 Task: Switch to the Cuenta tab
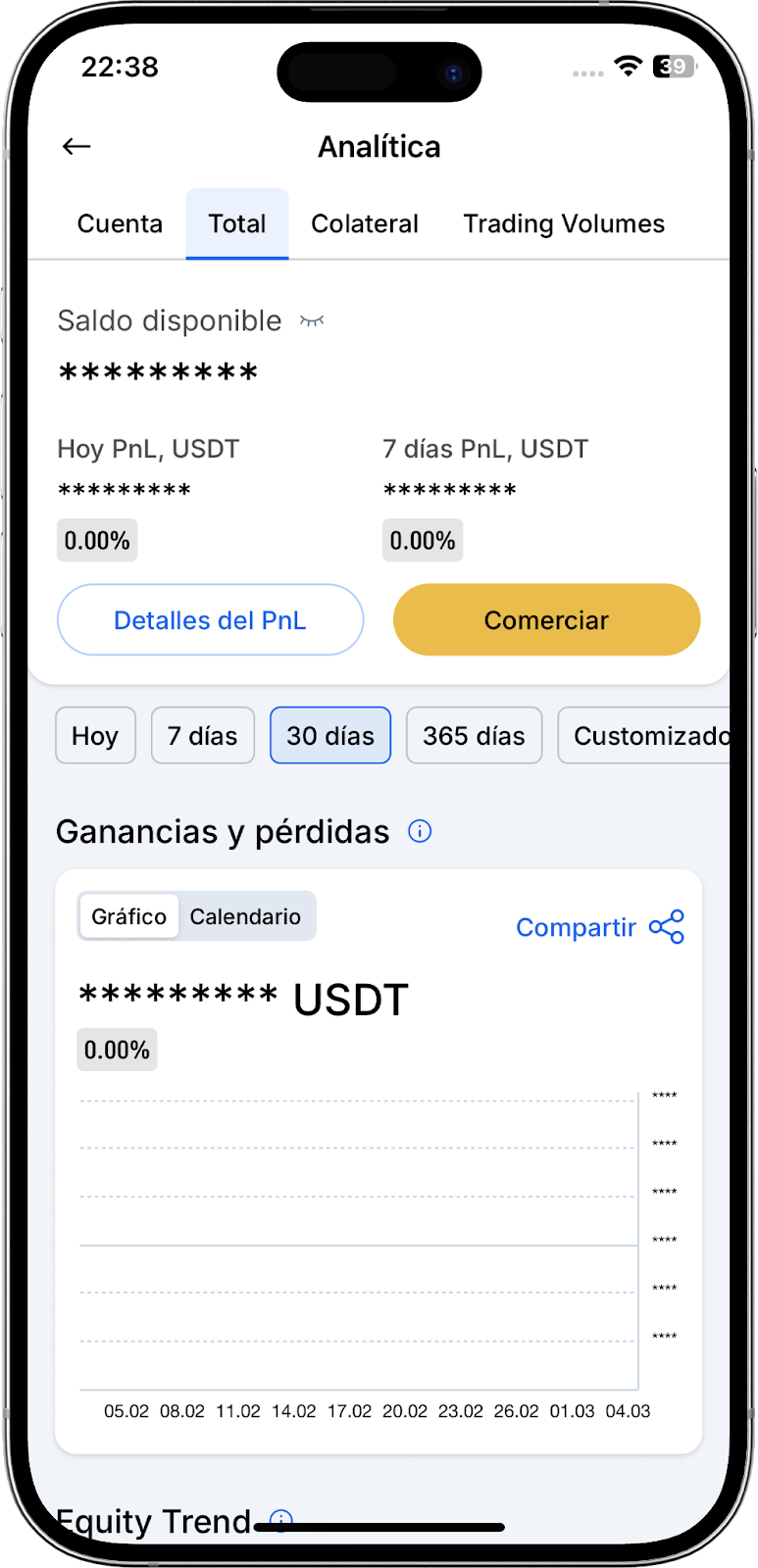pyautogui.click(x=120, y=223)
